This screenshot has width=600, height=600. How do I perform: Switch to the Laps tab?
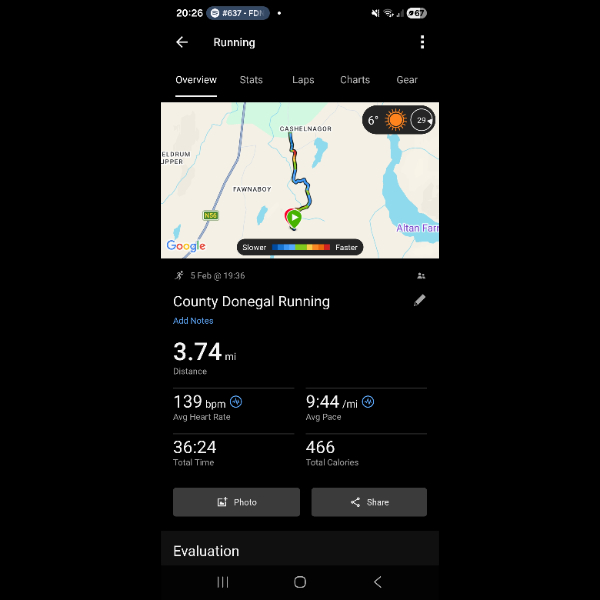pos(303,80)
